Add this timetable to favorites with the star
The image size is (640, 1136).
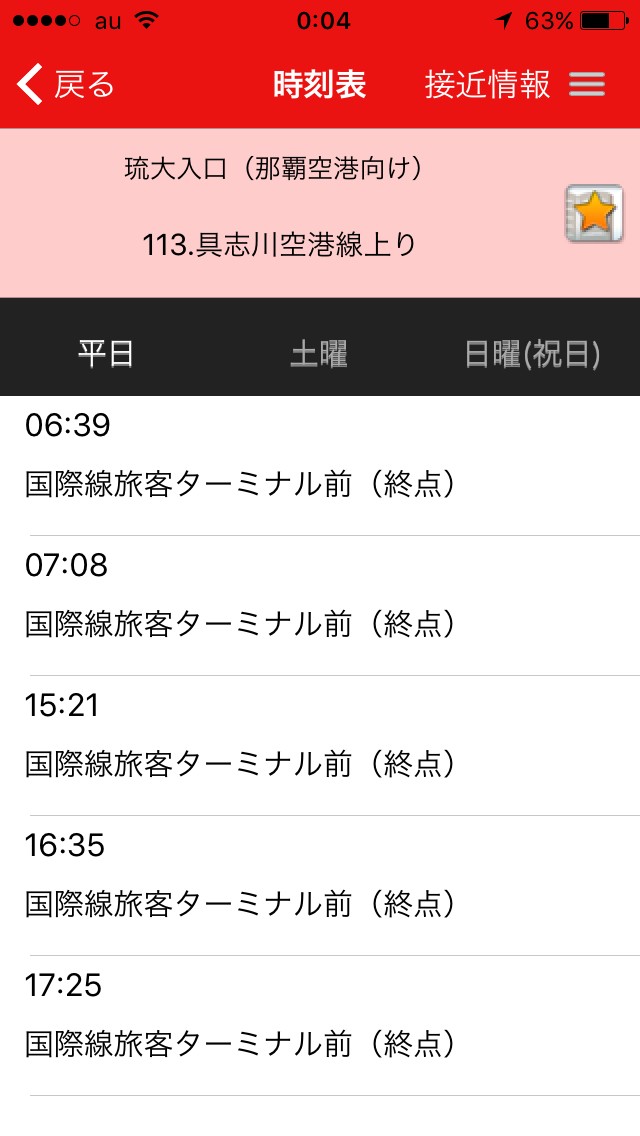[594, 213]
